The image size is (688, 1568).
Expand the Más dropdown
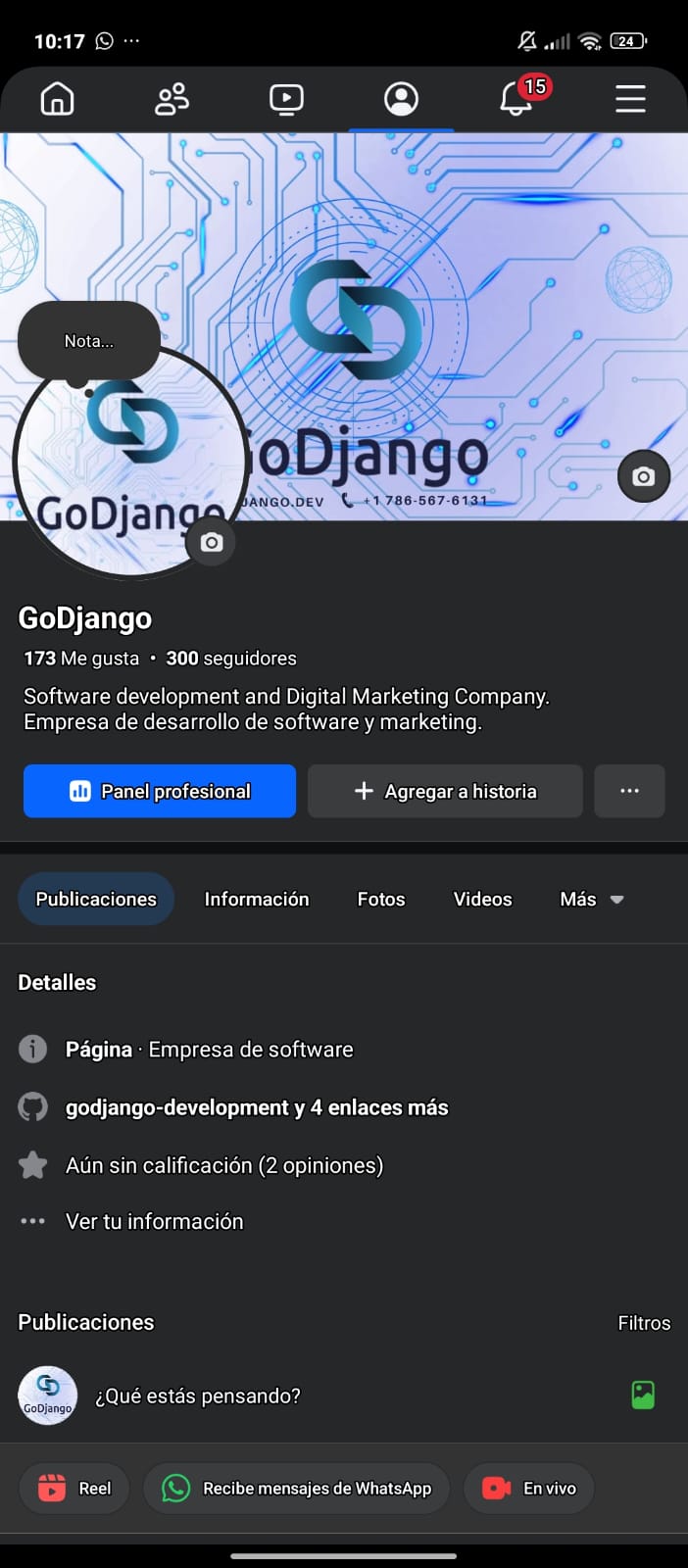[591, 899]
